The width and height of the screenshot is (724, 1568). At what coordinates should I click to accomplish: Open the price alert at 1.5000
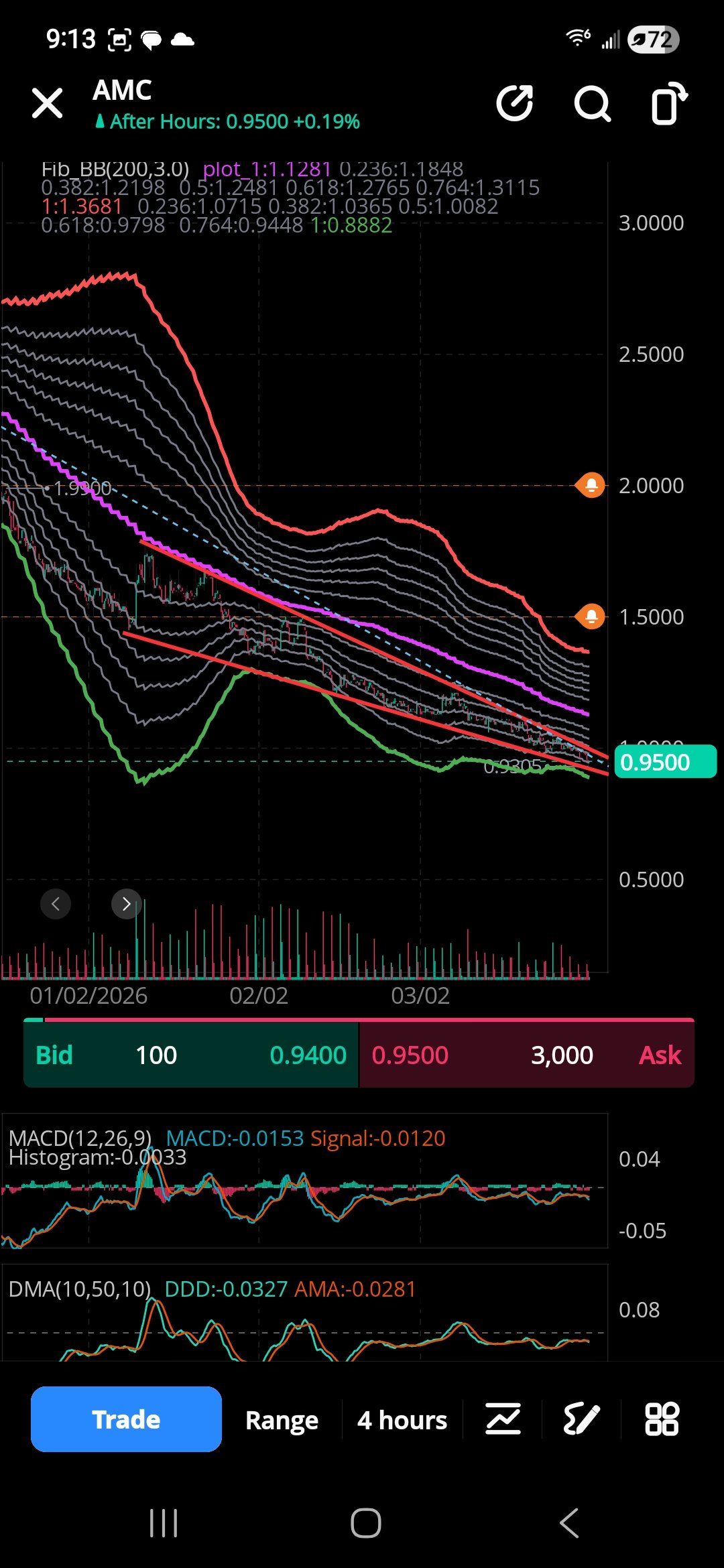591,616
